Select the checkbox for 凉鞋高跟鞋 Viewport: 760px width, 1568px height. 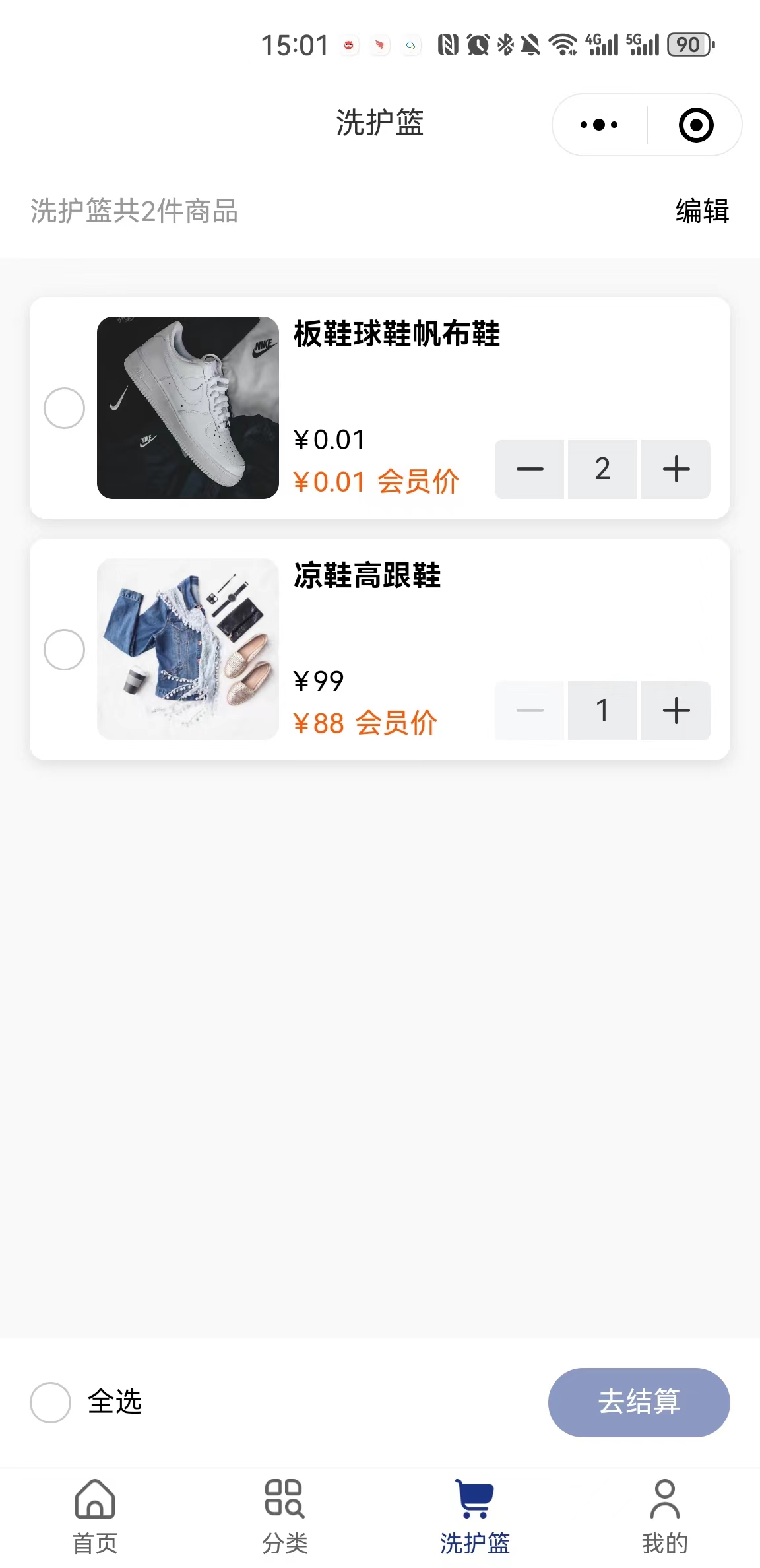pyautogui.click(x=64, y=649)
